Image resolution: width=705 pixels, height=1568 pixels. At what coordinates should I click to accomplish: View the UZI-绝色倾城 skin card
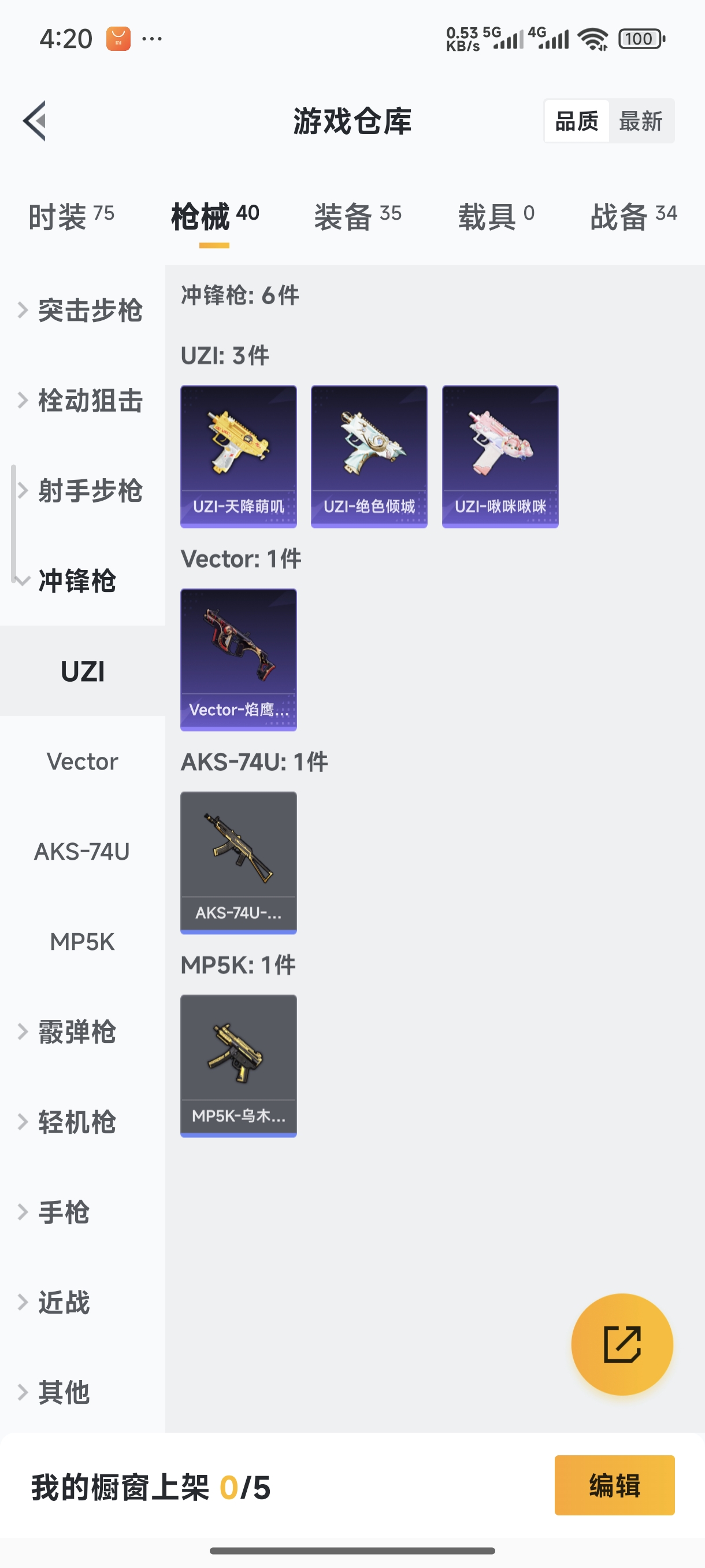coord(369,456)
